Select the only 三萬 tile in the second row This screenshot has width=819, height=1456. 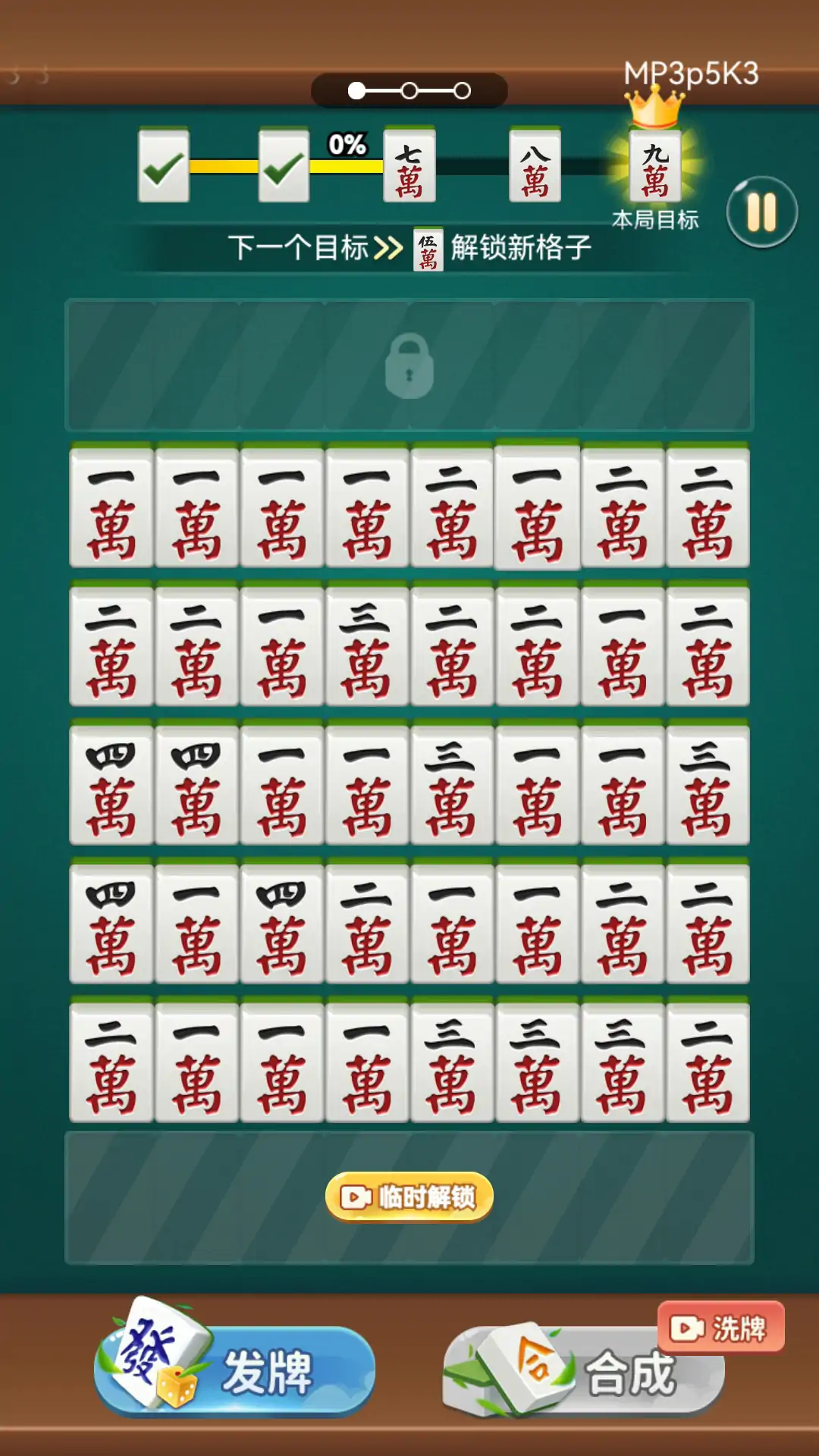[367, 646]
